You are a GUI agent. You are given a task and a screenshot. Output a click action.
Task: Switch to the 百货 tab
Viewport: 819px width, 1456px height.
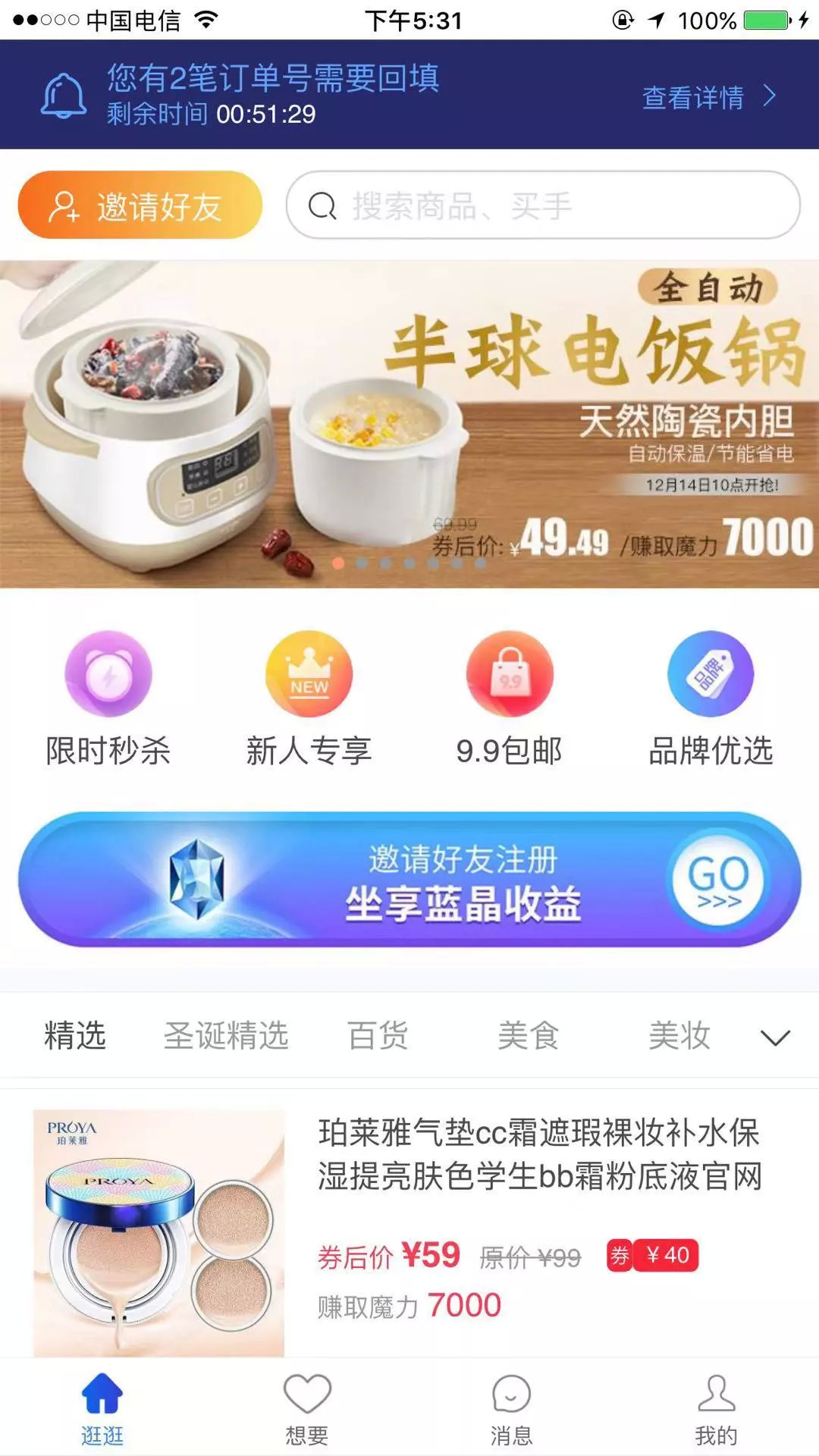(378, 1035)
